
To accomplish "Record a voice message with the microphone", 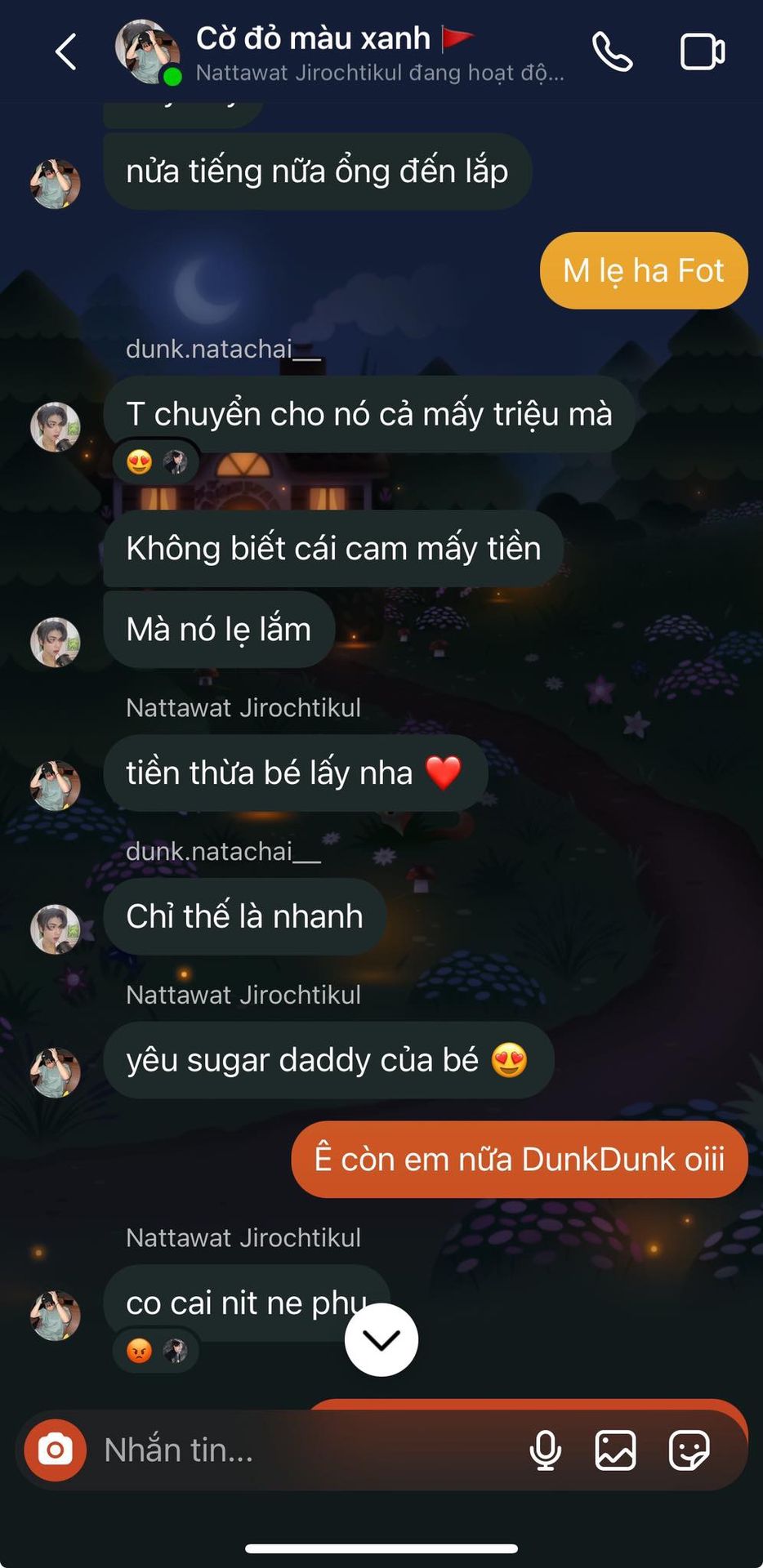I will coord(545,1450).
